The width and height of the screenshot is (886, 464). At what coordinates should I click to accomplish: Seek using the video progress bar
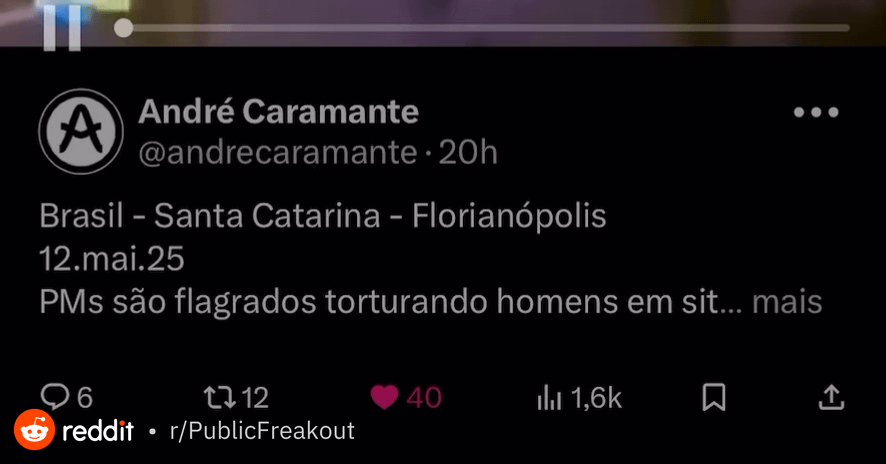pos(480,28)
